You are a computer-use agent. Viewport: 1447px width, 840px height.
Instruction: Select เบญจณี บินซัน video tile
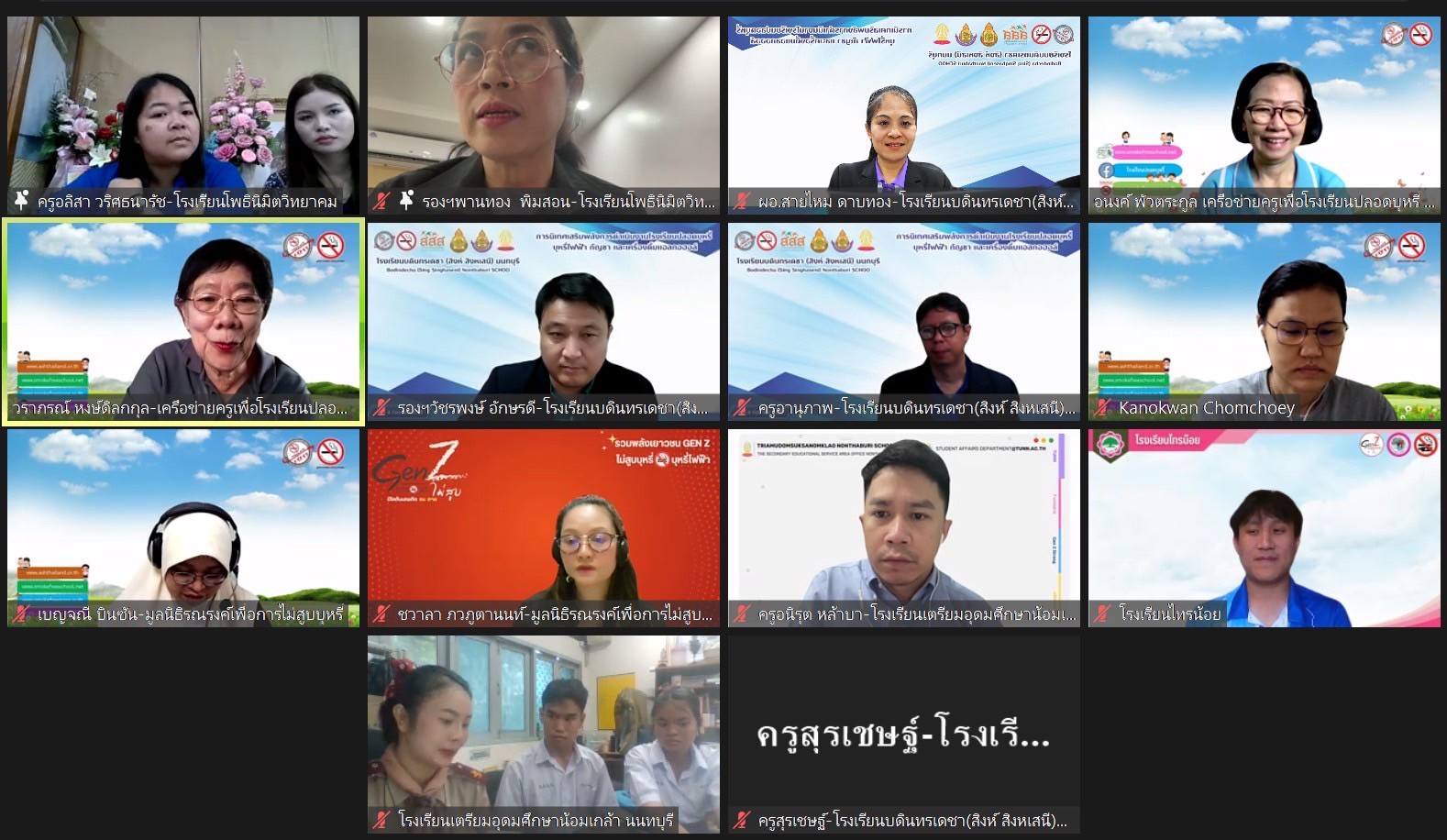point(183,527)
